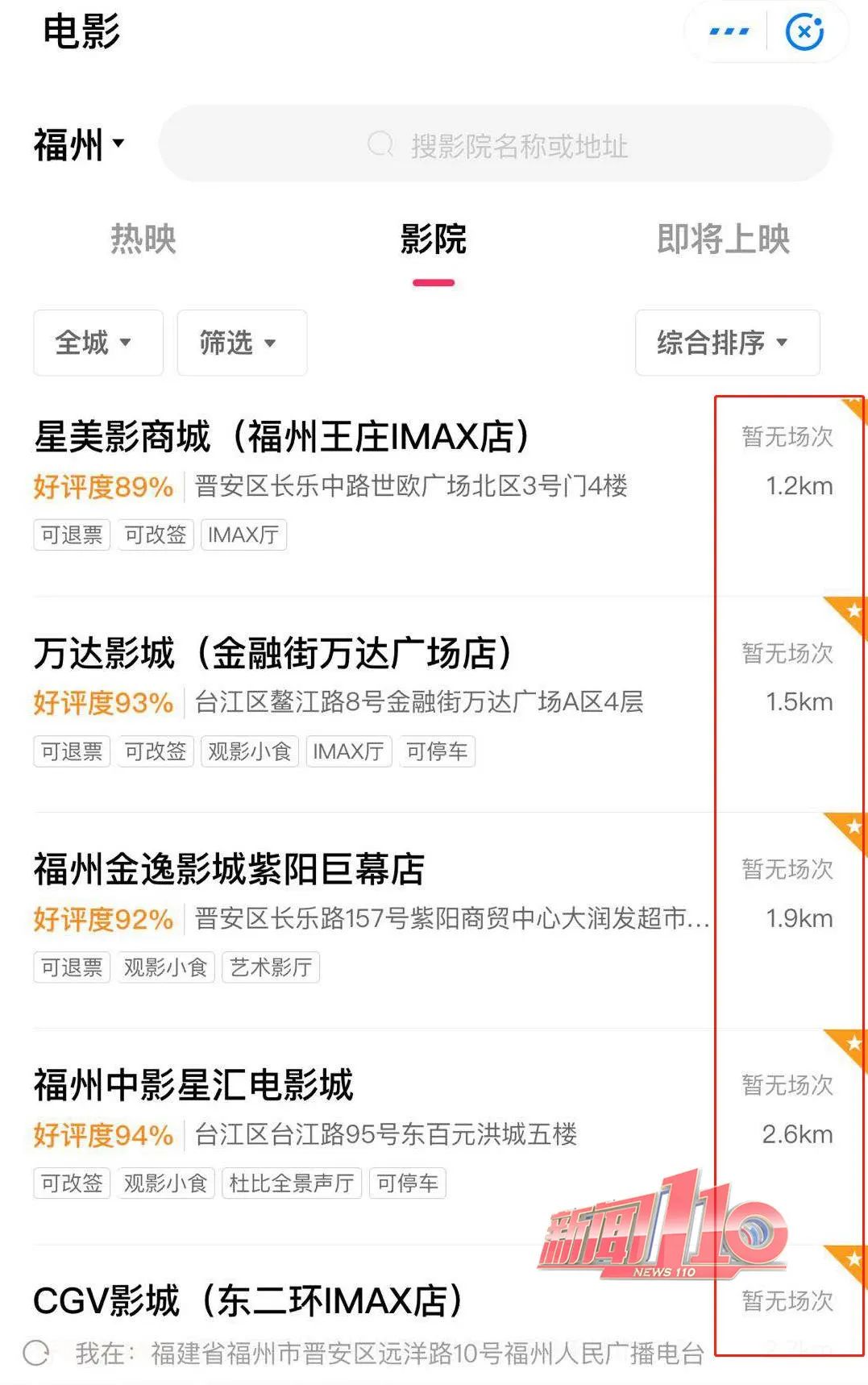Viewport: 868px width, 1385px height.
Task: Open the 全城 district dropdown
Action: tap(97, 343)
